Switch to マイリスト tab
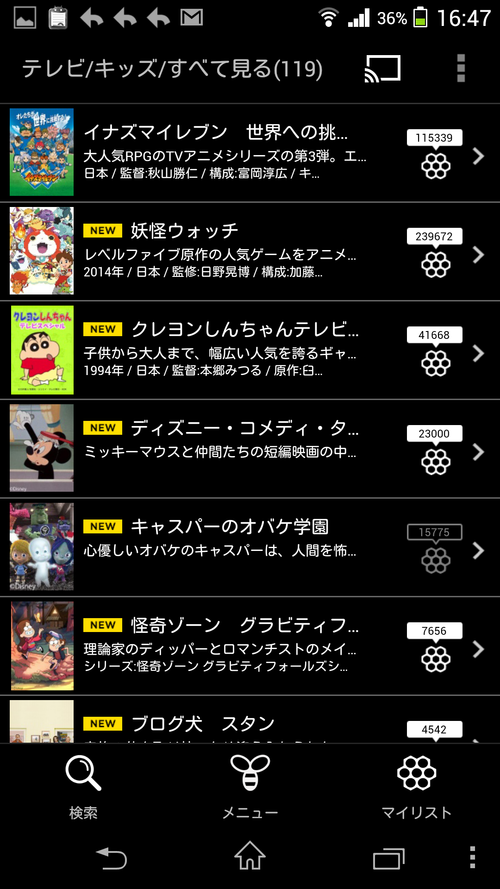The height and width of the screenshot is (889, 500). pyautogui.click(x=417, y=787)
